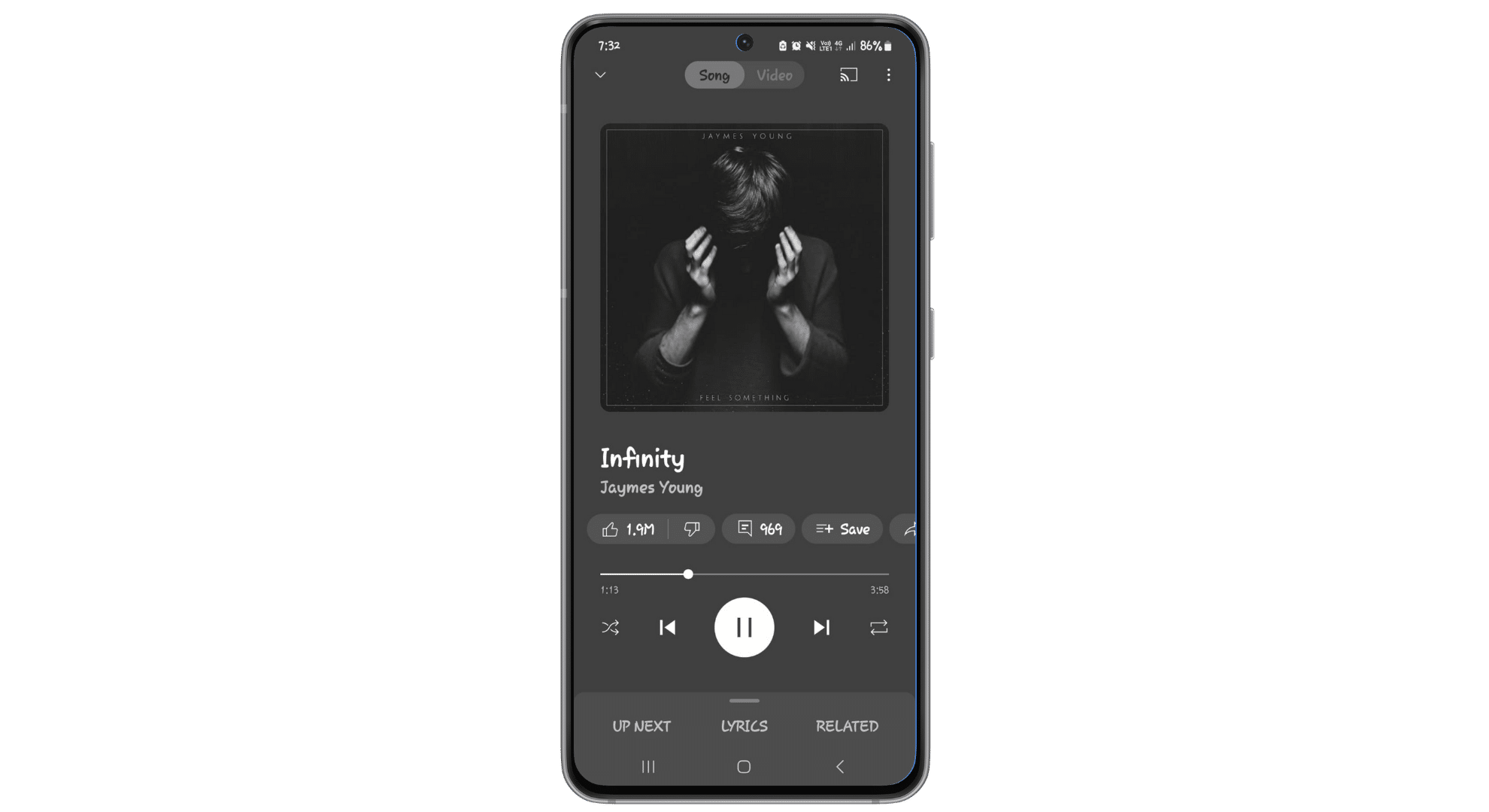Screen dimensions: 1489x812
Task: Switch to the Video mode
Action: click(774, 75)
